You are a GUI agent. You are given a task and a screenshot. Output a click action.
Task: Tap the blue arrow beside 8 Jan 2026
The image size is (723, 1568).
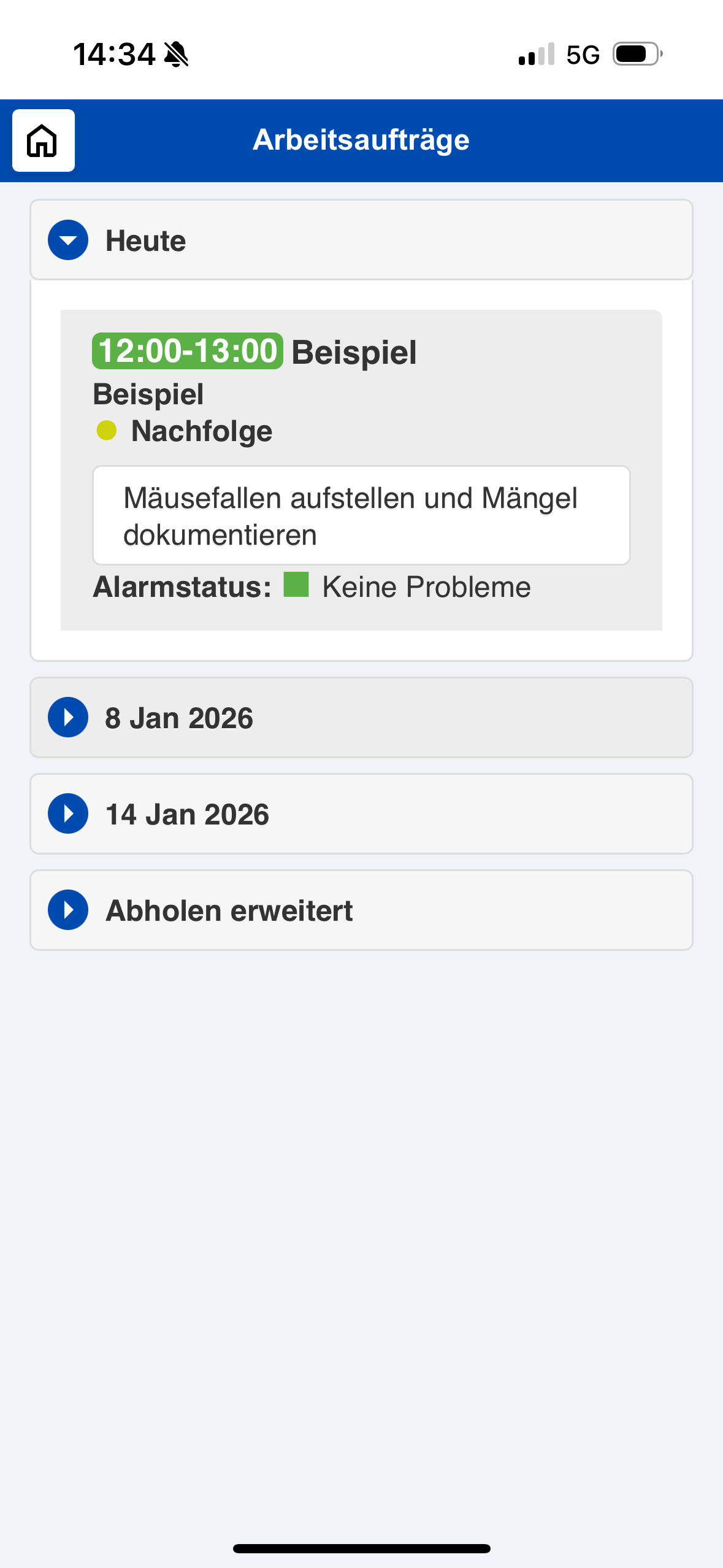[67, 718]
